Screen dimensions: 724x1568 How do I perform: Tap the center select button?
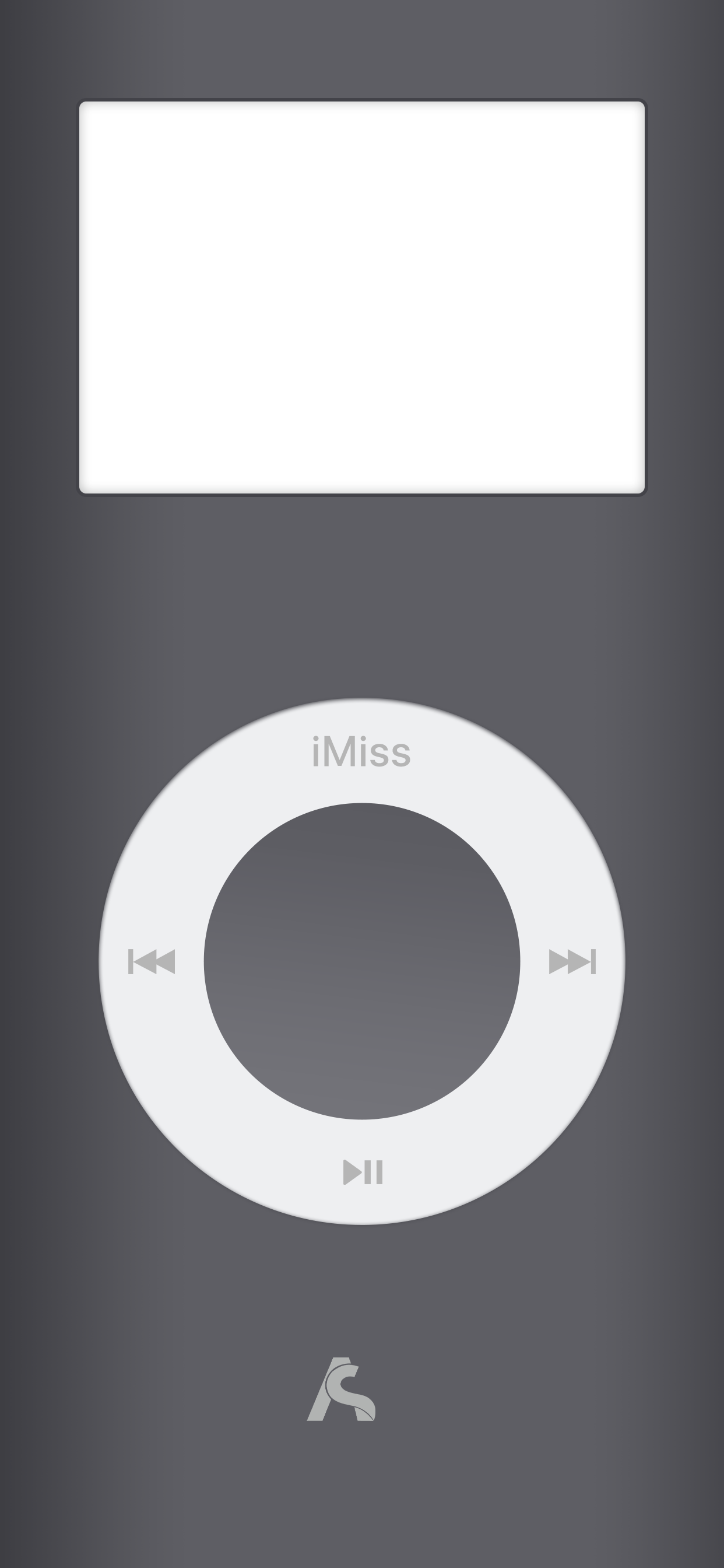[x=362, y=961]
